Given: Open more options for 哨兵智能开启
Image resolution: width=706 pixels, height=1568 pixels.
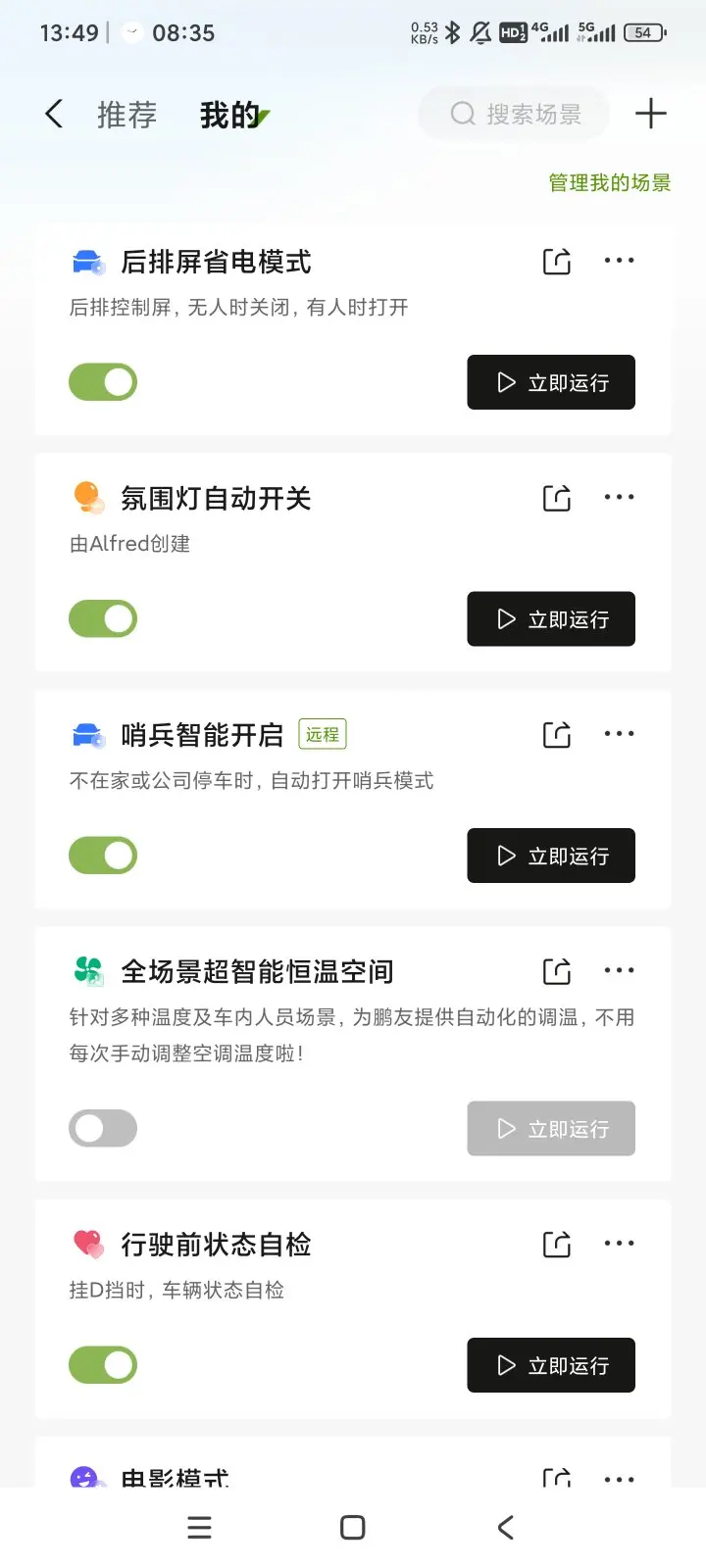Looking at the screenshot, I should pyautogui.click(x=619, y=733).
